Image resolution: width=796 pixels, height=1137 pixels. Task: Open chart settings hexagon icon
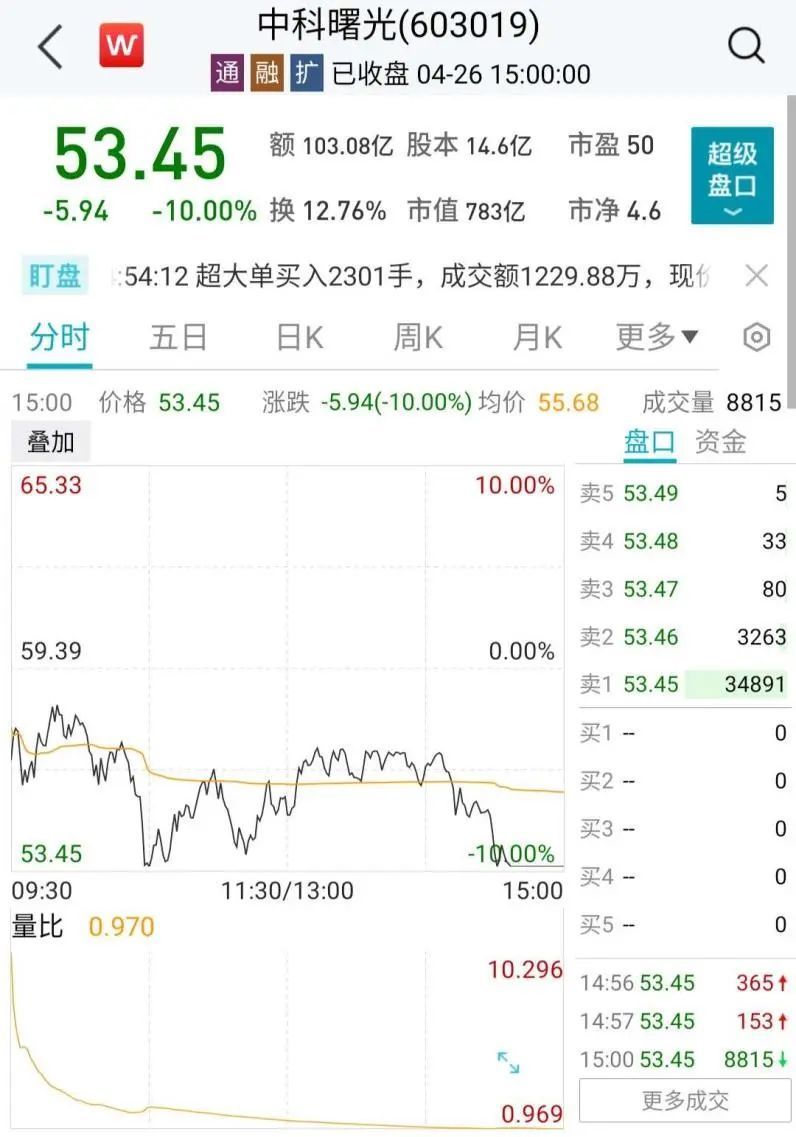[x=757, y=338]
